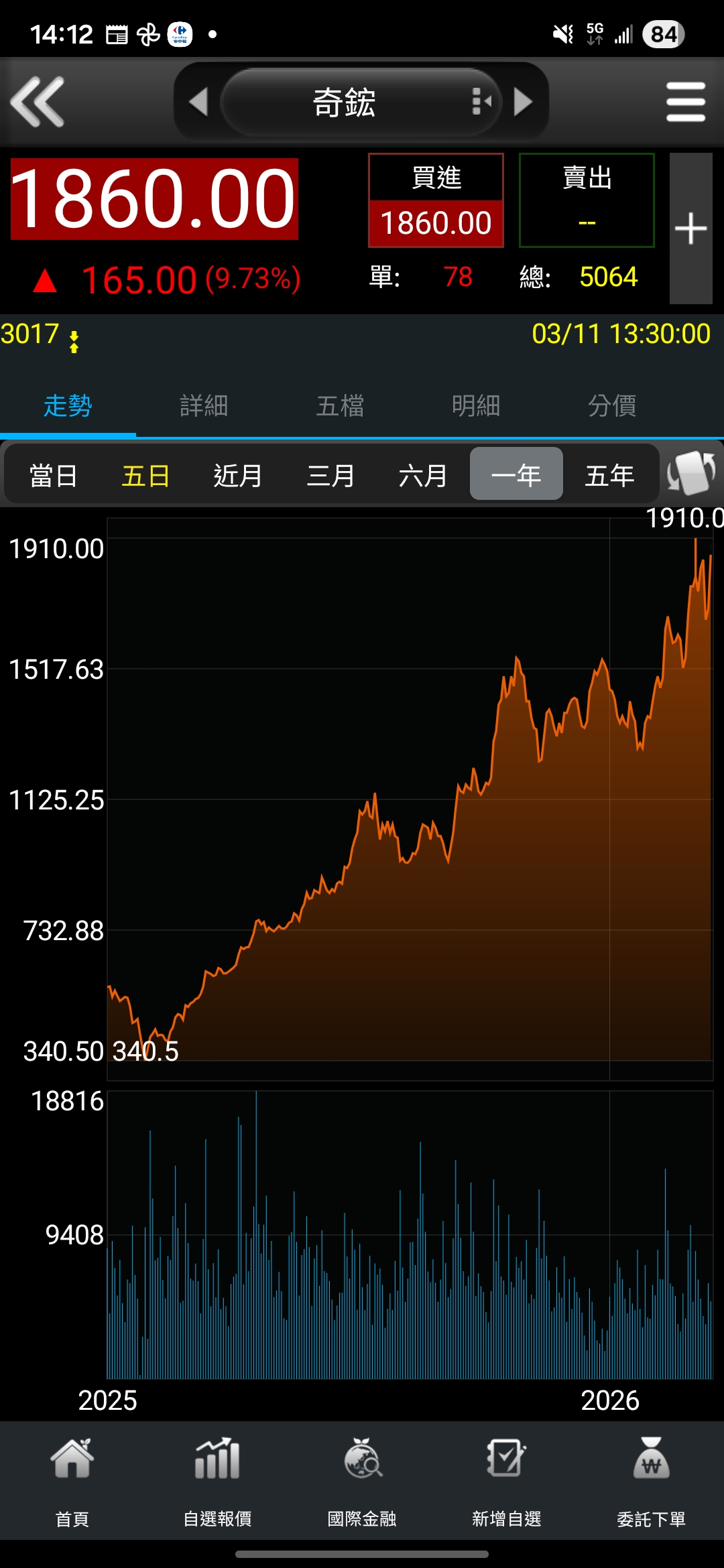Rotate the chart to landscape
This screenshot has height=1568, width=724.
pos(691,473)
